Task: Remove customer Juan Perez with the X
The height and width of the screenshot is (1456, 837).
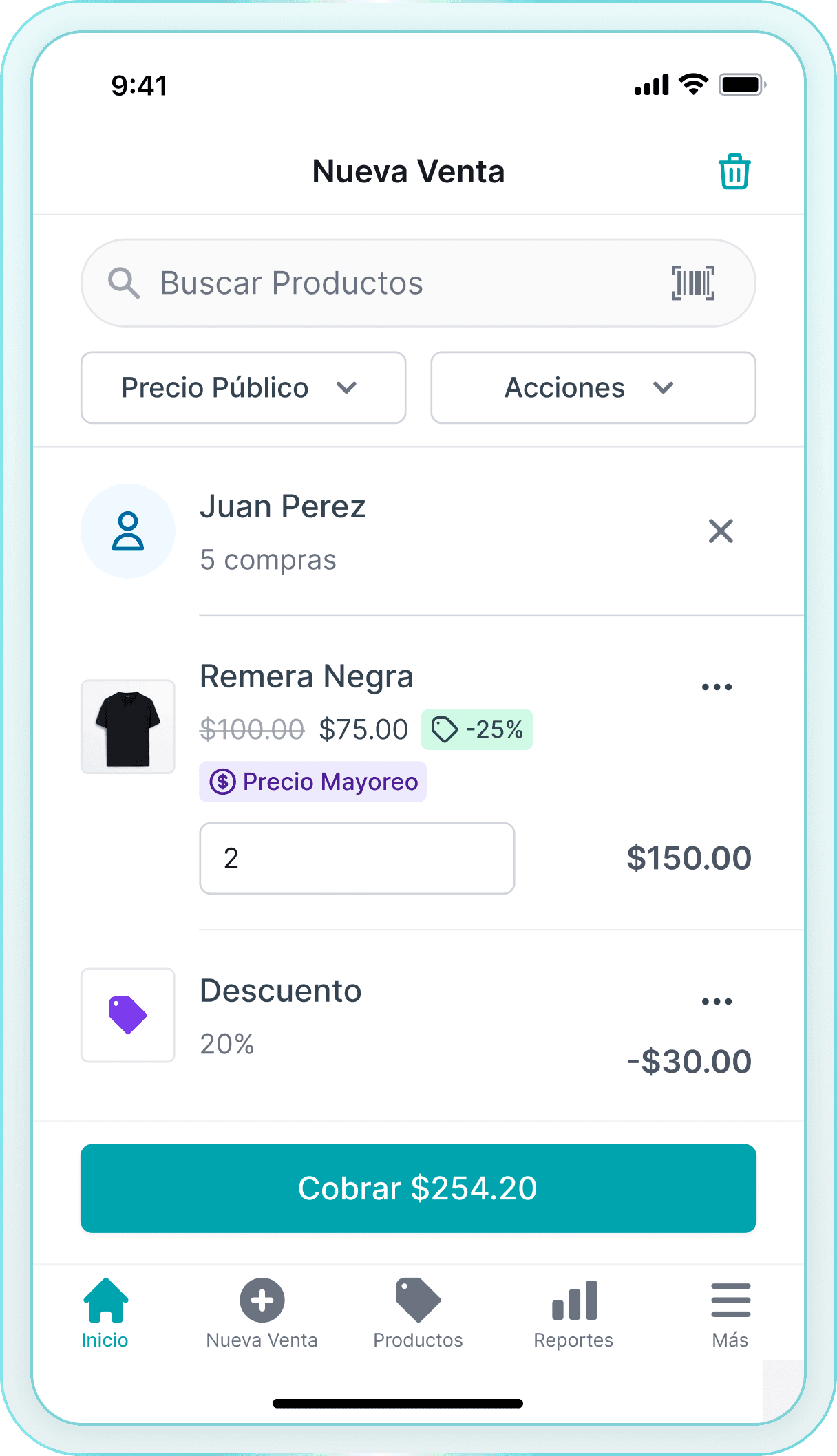Action: (721, 531)
